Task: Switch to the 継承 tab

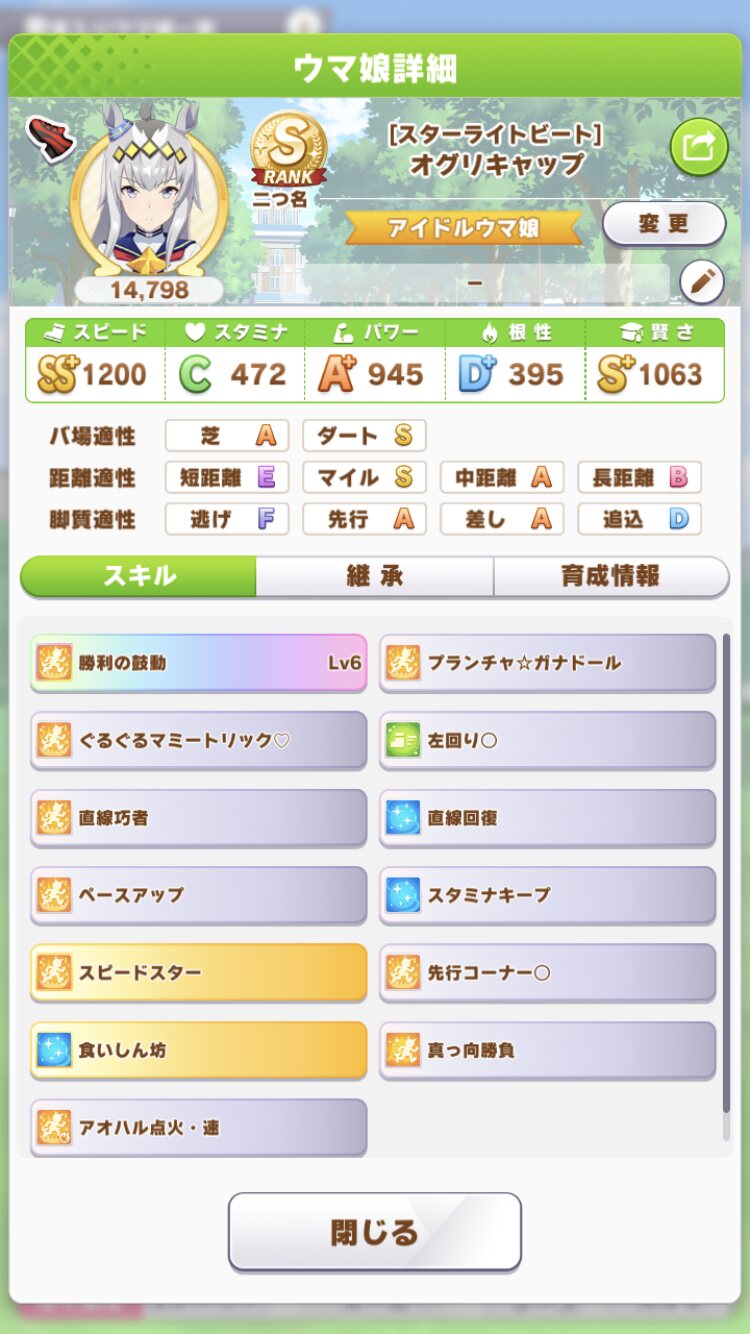Action: coord(374,576)
